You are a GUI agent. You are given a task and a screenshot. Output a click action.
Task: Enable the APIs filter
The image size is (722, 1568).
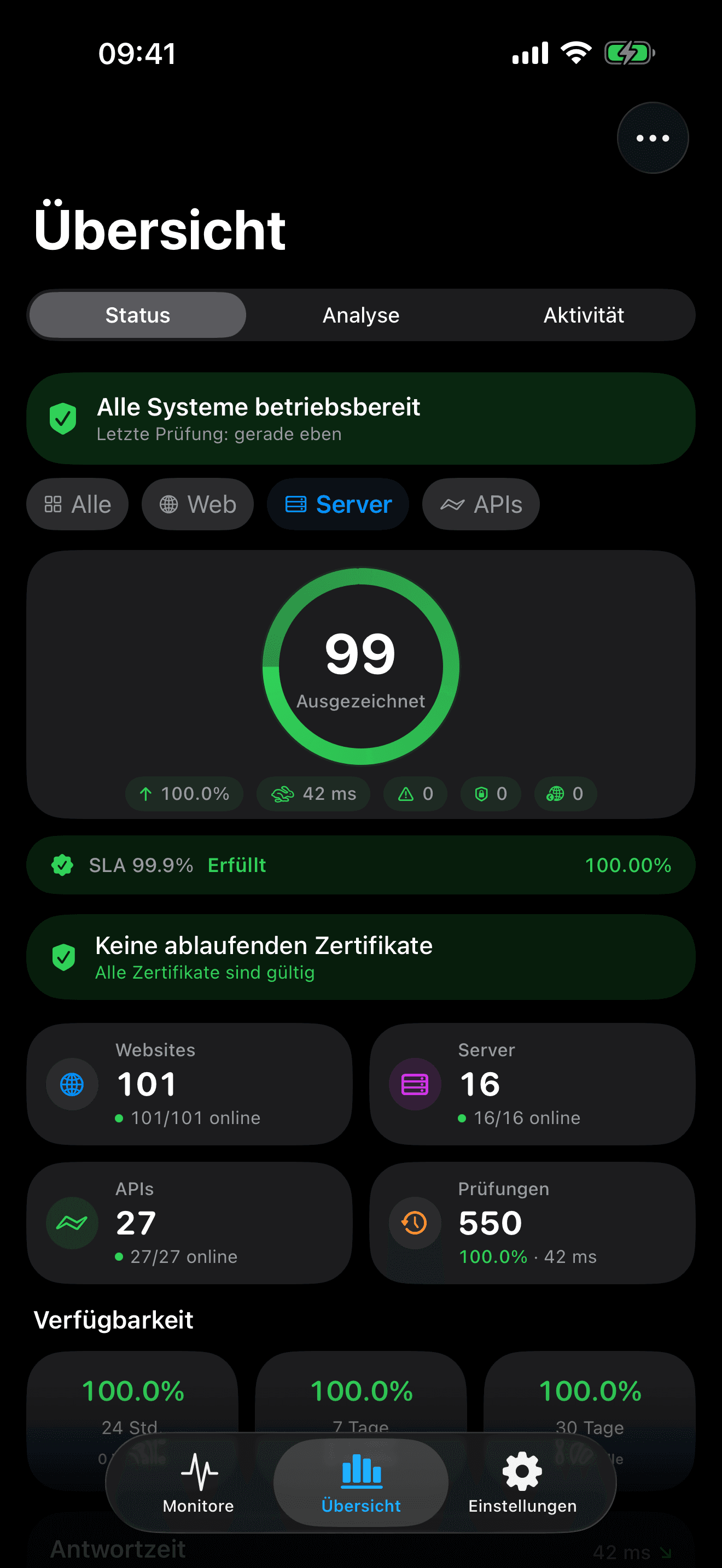coord(480,504)
